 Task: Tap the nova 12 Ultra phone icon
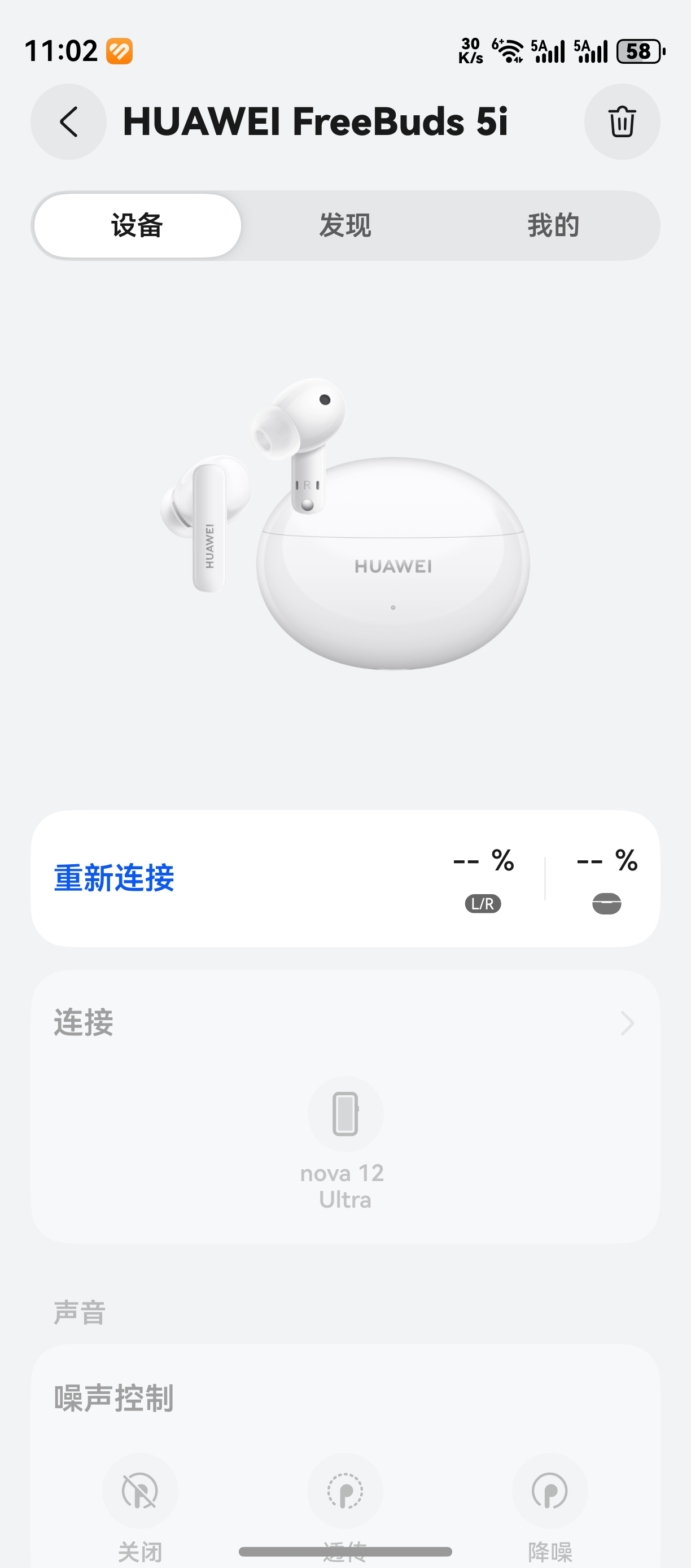click(x=344, y=1114)
